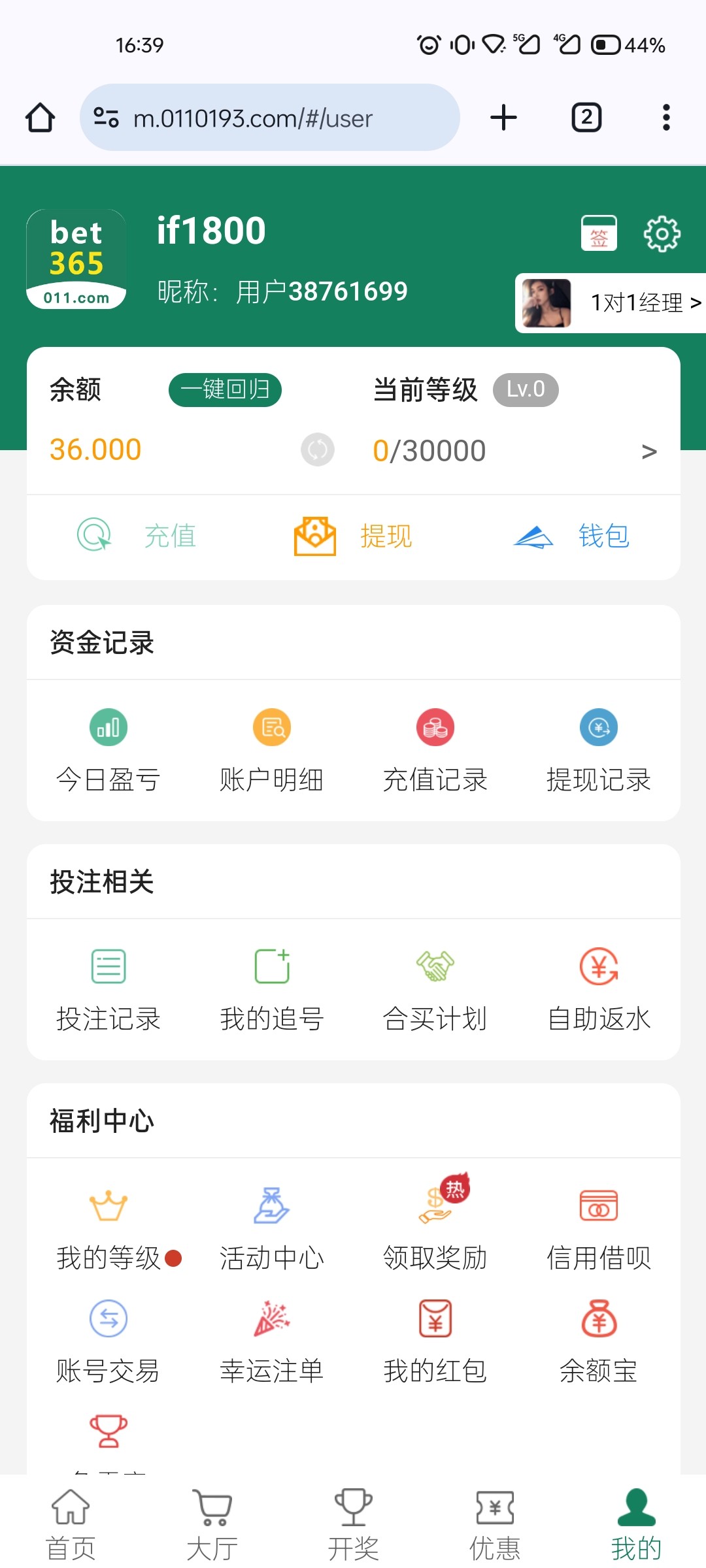The image size is (706, 1568).
Task: Open the browser's new tab button
Action: tap(503, 118)
